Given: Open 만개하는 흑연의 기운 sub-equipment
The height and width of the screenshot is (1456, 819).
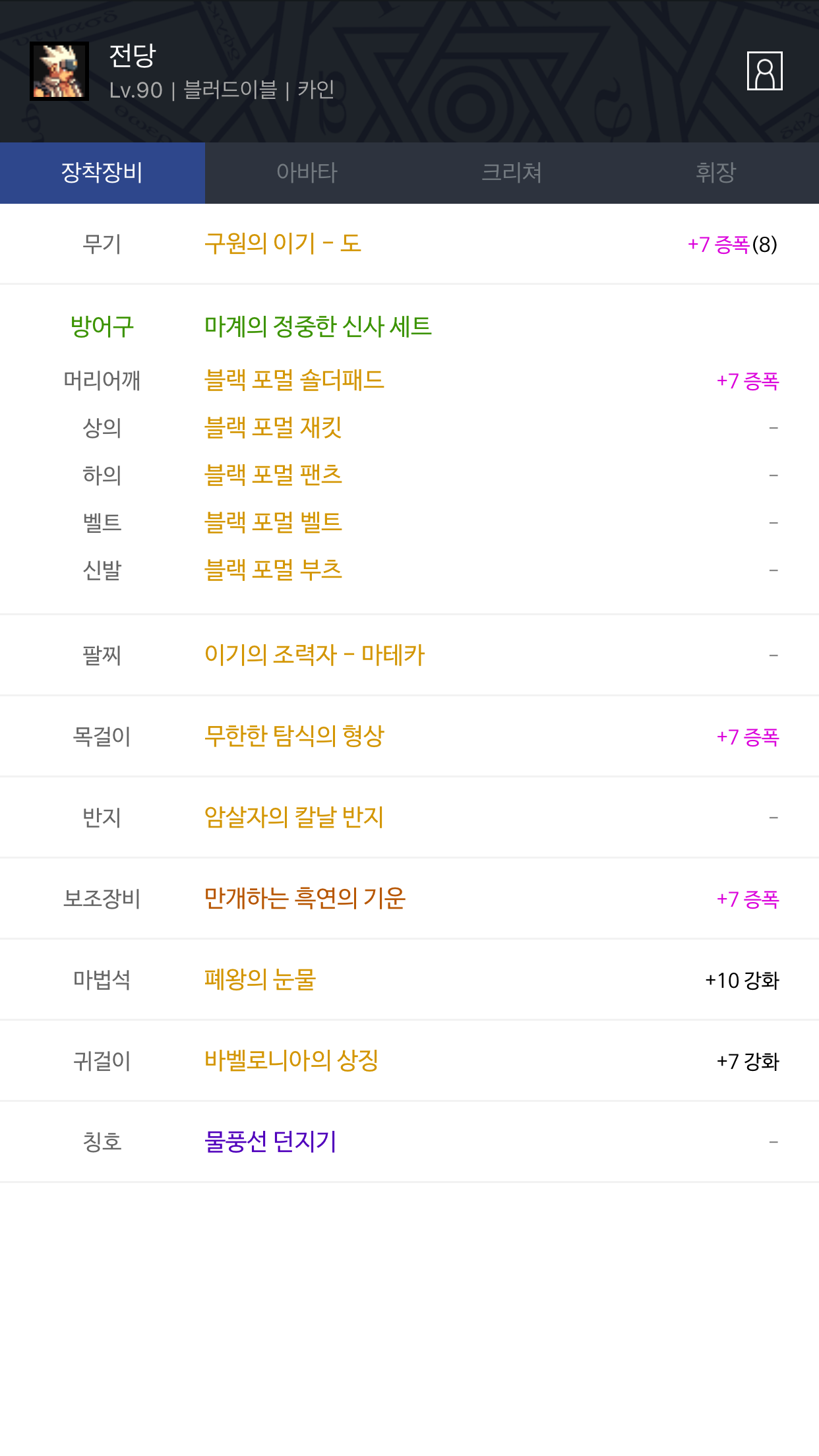Looking at the screenshot, I should 305,898.
